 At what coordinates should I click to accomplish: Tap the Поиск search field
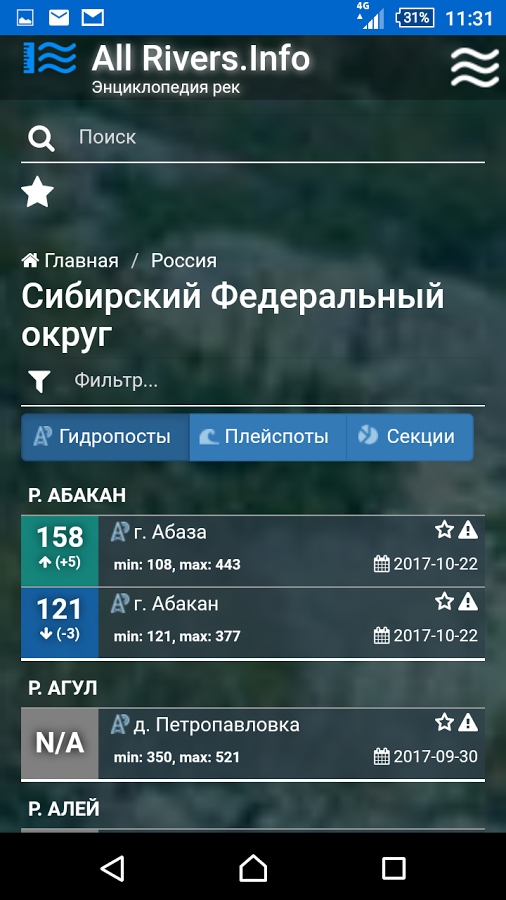tap(253, 138)
